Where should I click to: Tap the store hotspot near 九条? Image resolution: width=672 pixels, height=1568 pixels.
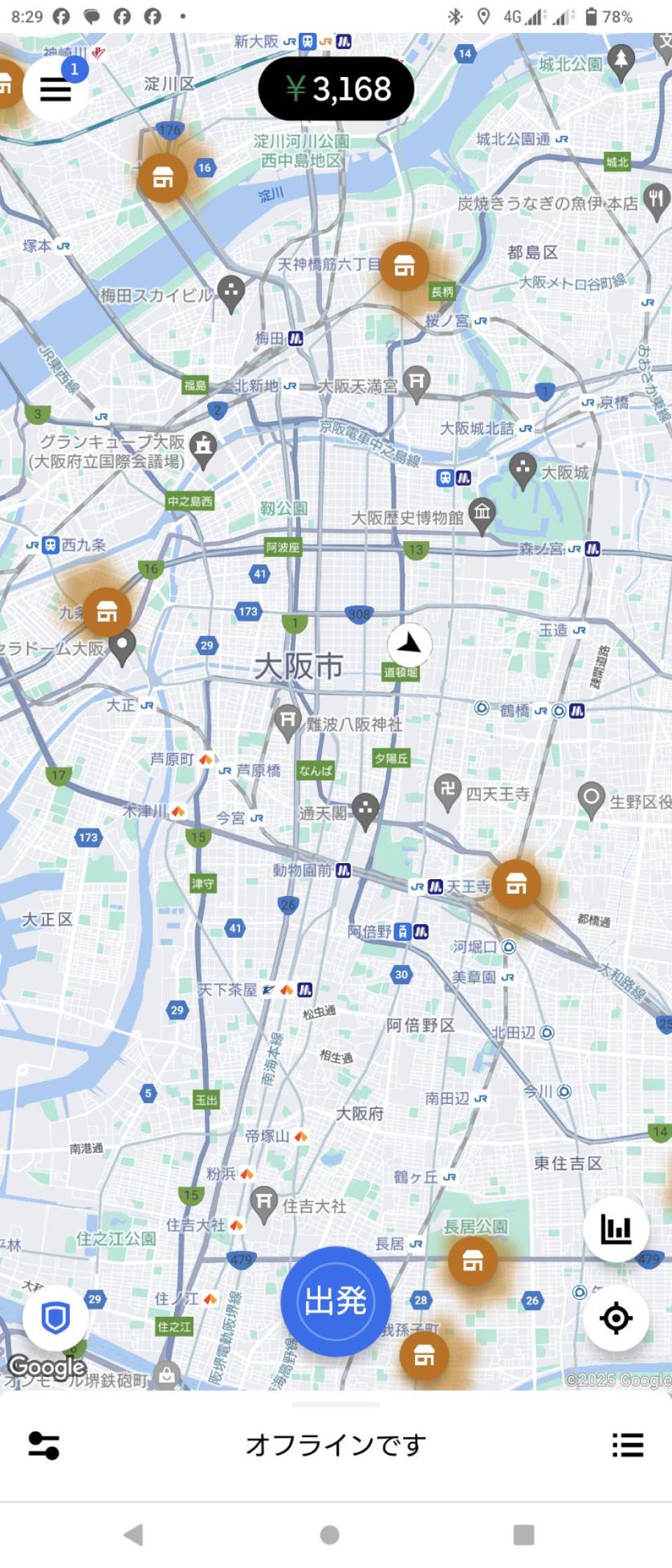coord(106,612)
